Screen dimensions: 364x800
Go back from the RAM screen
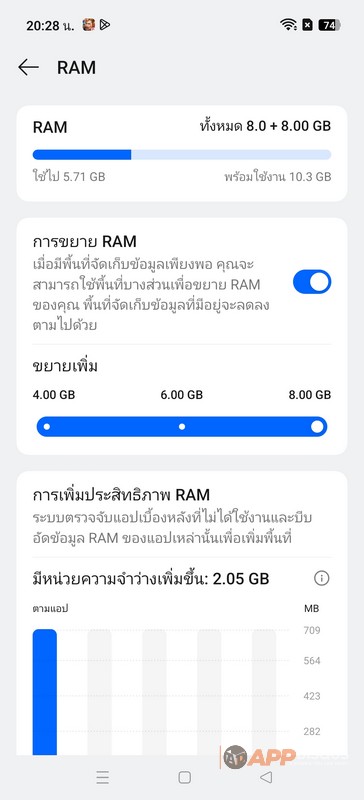pyautogui.click(x=28, y=67)
